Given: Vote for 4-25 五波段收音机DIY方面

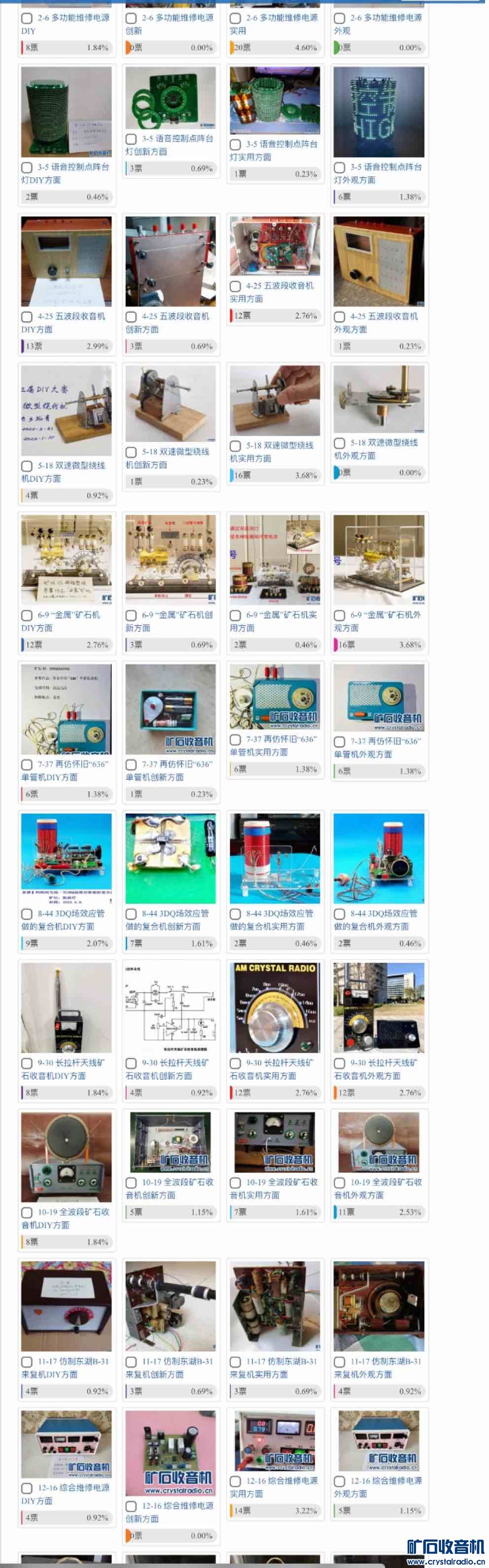Looking at the screenshot, I should click(x=27, y=317).
